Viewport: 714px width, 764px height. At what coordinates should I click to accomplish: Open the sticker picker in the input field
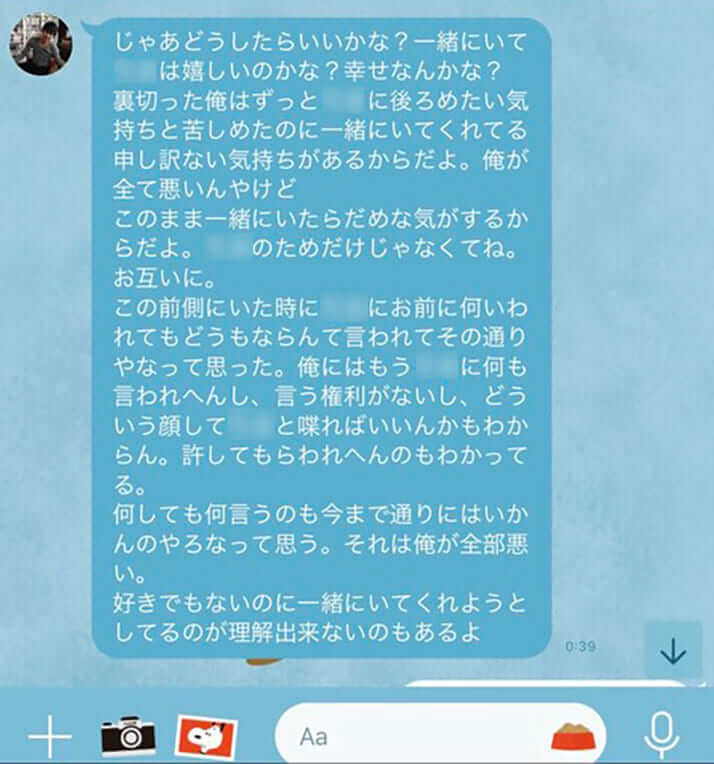click(x=577, y=738)
